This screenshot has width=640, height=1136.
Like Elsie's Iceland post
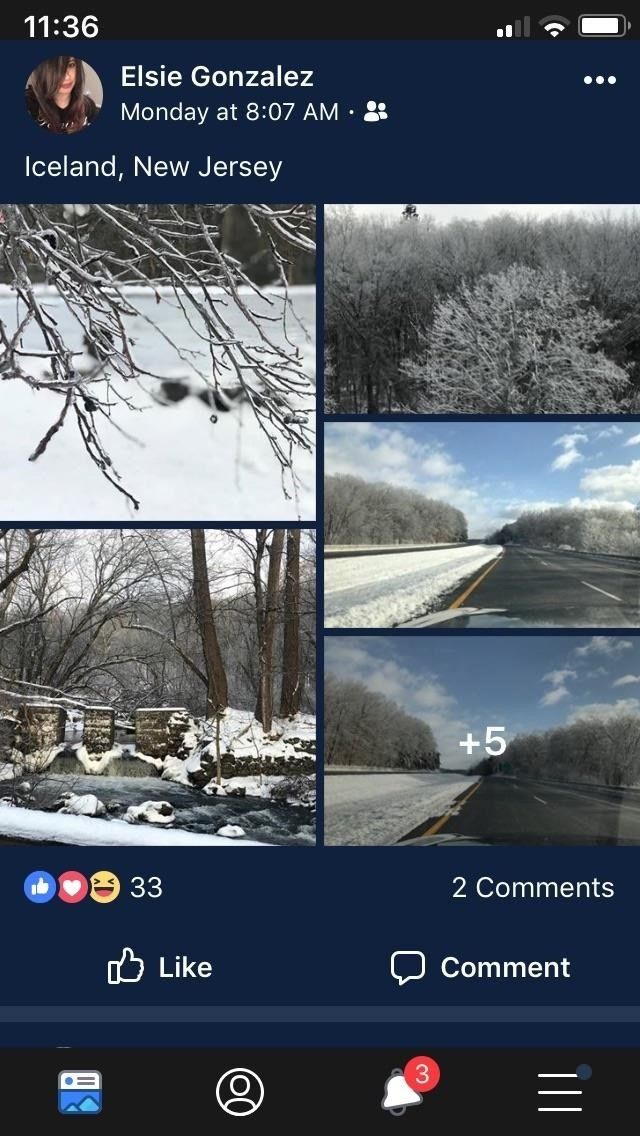(160, 967)
